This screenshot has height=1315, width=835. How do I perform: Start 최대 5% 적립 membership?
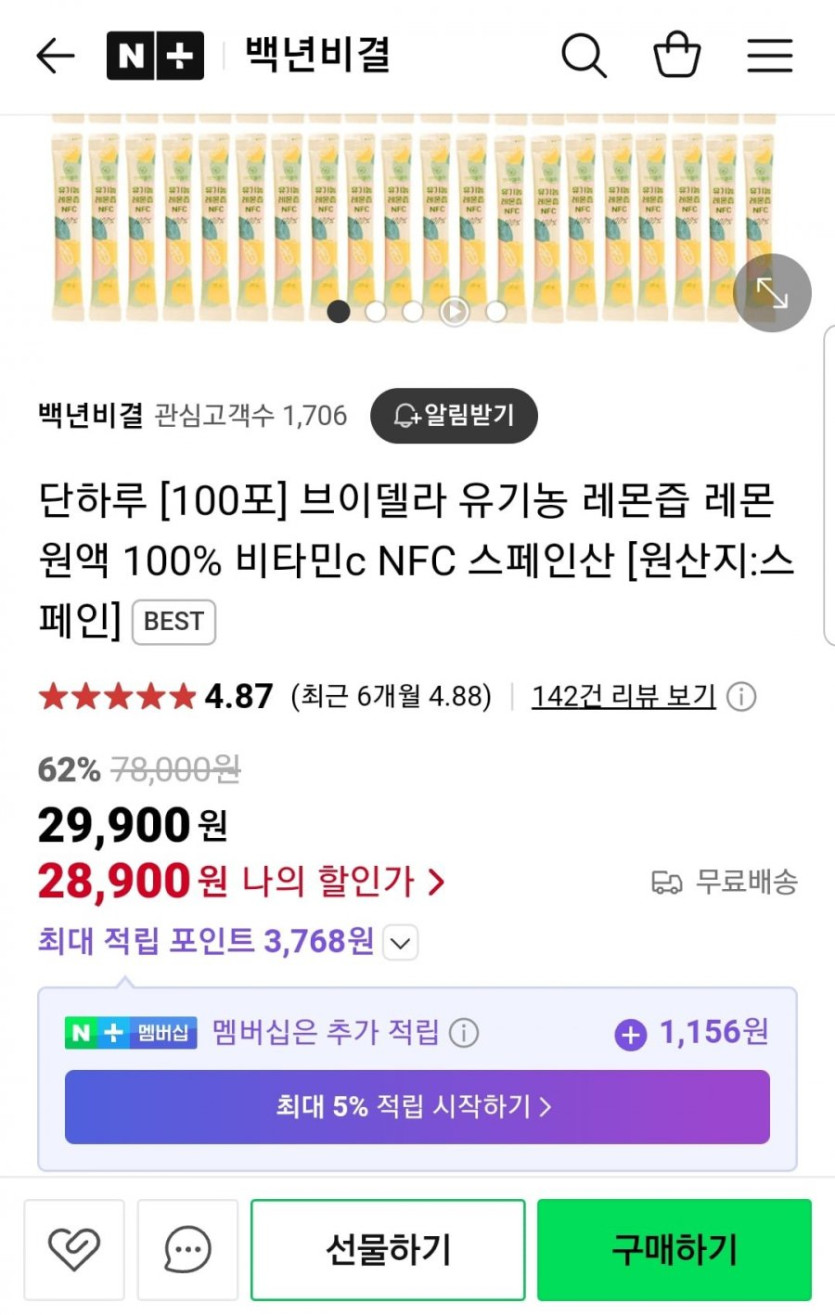point(417,1106)
